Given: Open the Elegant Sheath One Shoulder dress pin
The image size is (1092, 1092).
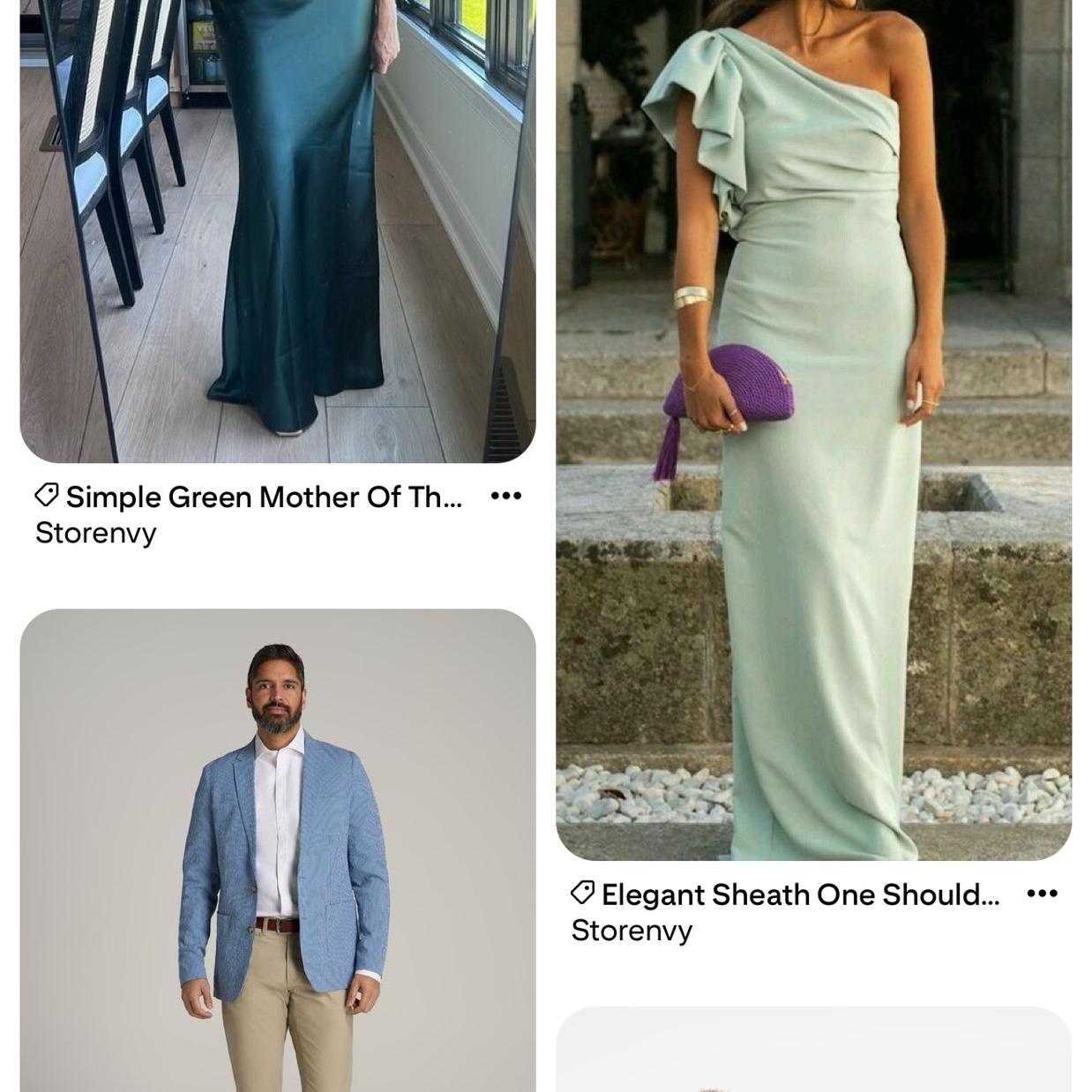Looking at the screenshot, I should (813, 423).
